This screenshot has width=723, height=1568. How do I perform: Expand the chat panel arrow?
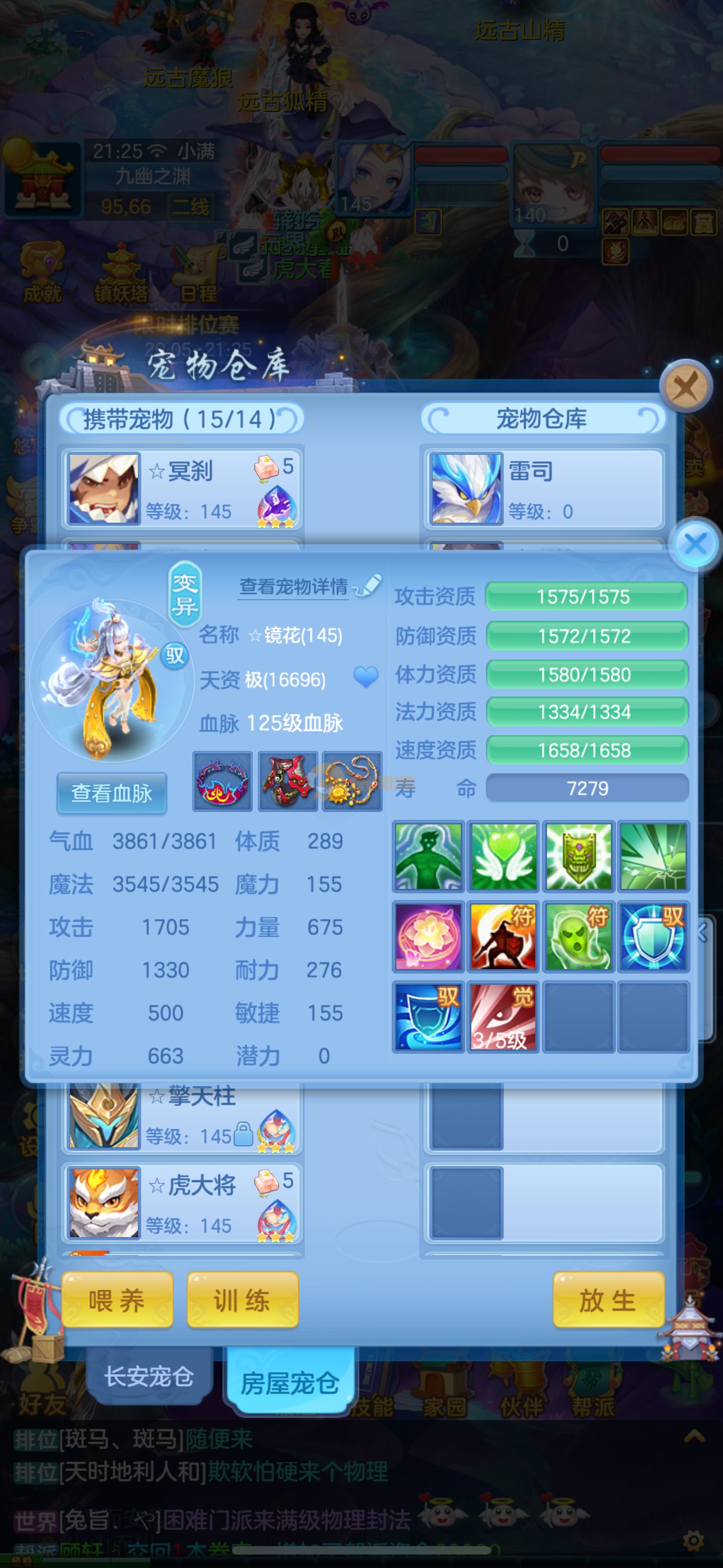[694, 1437]
